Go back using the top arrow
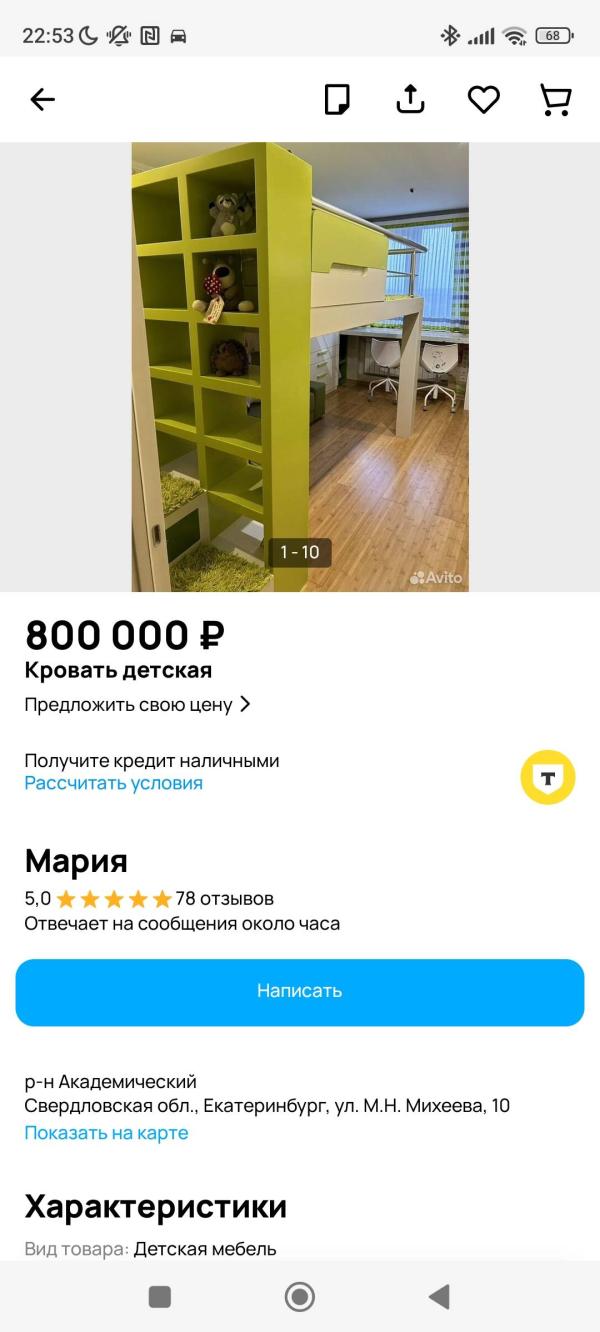The image size is (600, 1332). 42,99
